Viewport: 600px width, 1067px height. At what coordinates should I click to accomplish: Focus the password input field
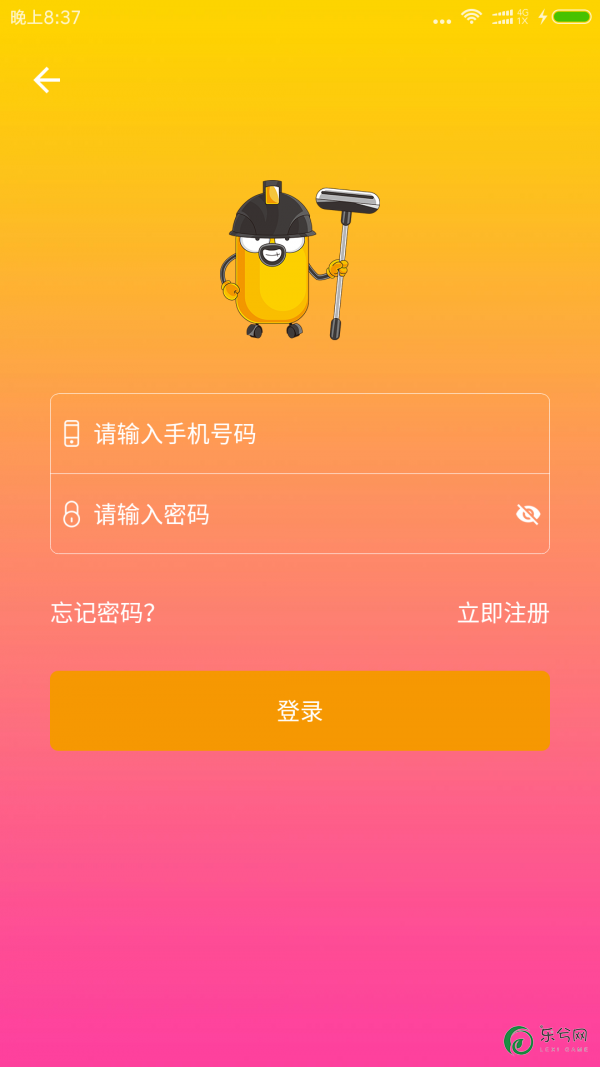coord(300,514)
